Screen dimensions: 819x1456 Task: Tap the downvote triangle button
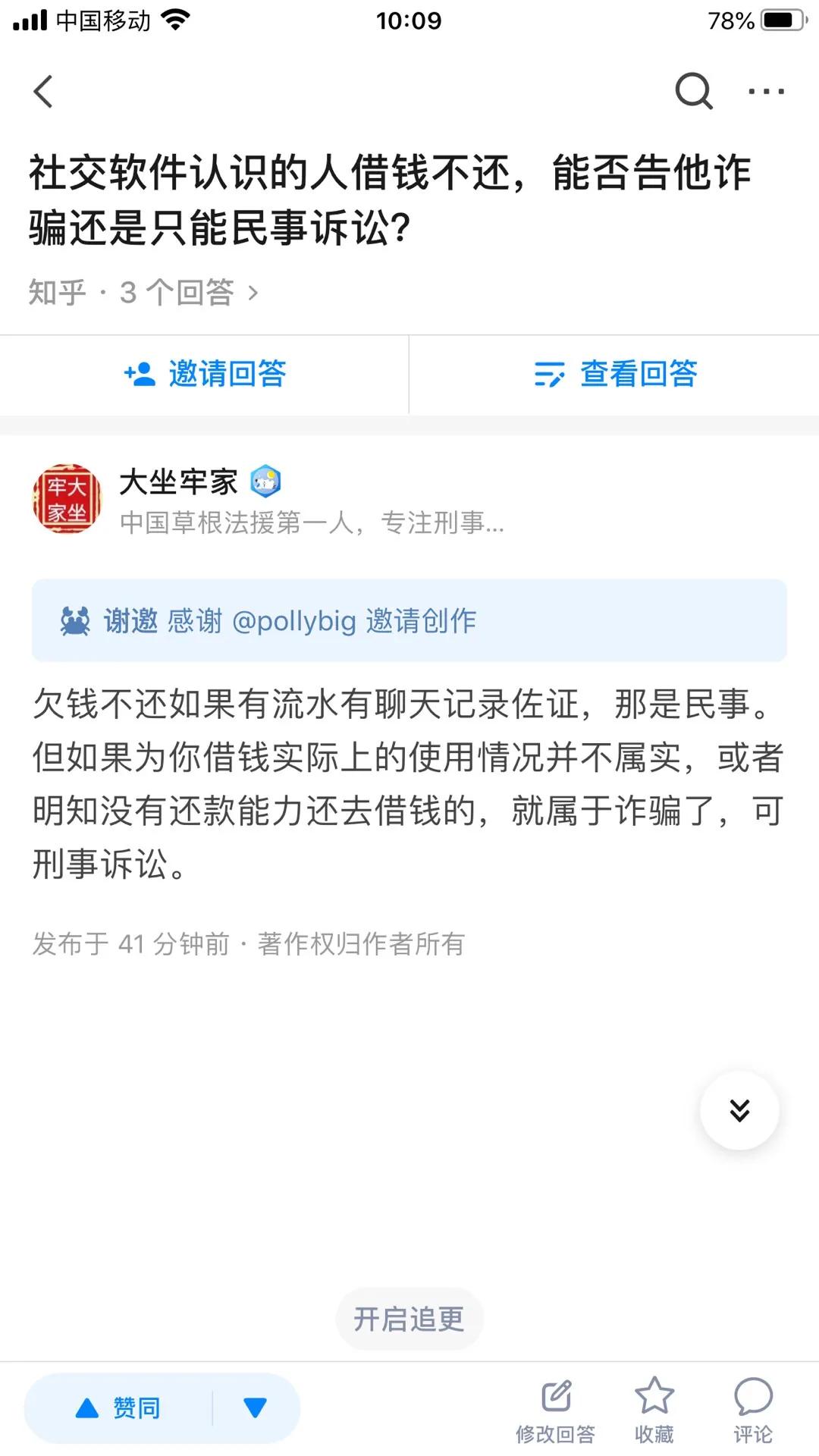click(x=254, y=1407)
